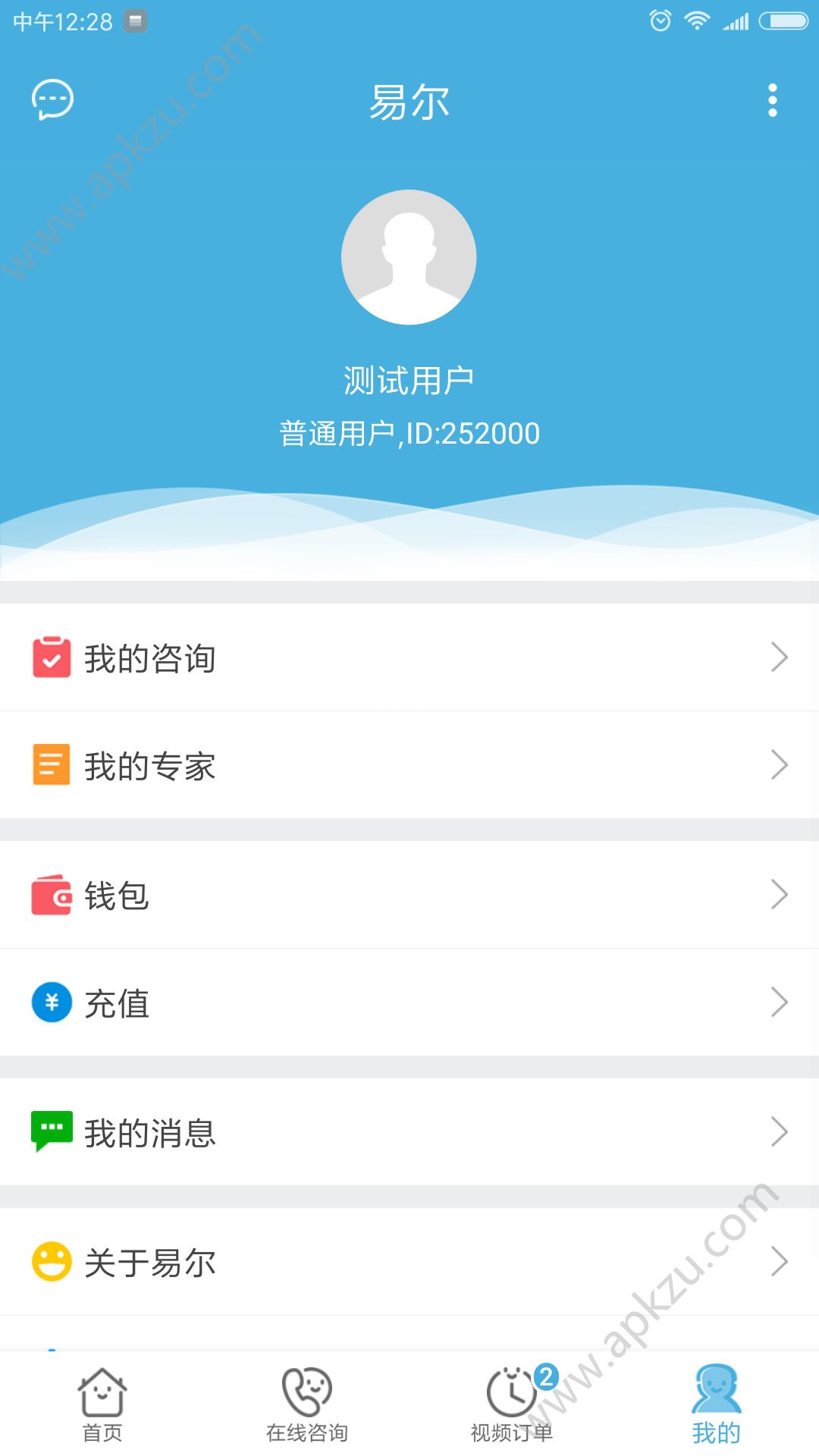Open the profile avatar image
The height and width of the screenshot is (1456, 819).
[409, 258]
